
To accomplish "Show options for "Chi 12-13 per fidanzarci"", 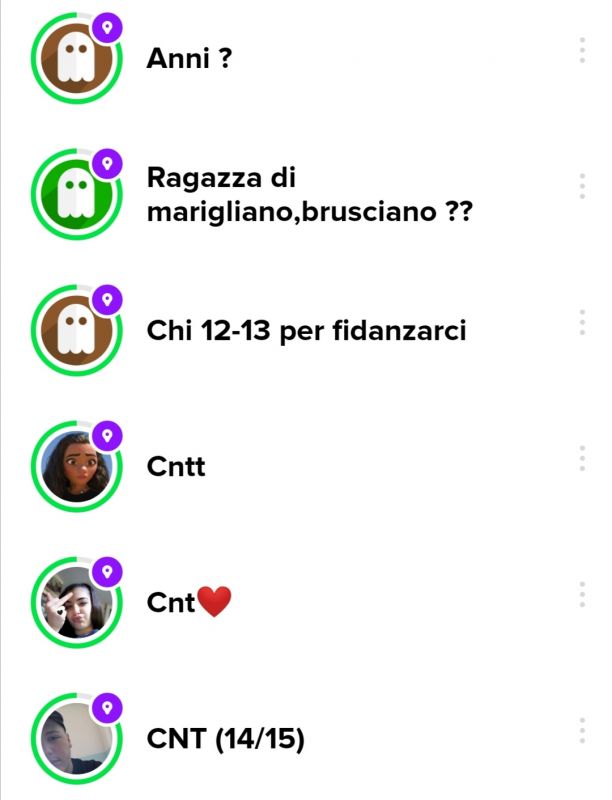I will [582, 322].
